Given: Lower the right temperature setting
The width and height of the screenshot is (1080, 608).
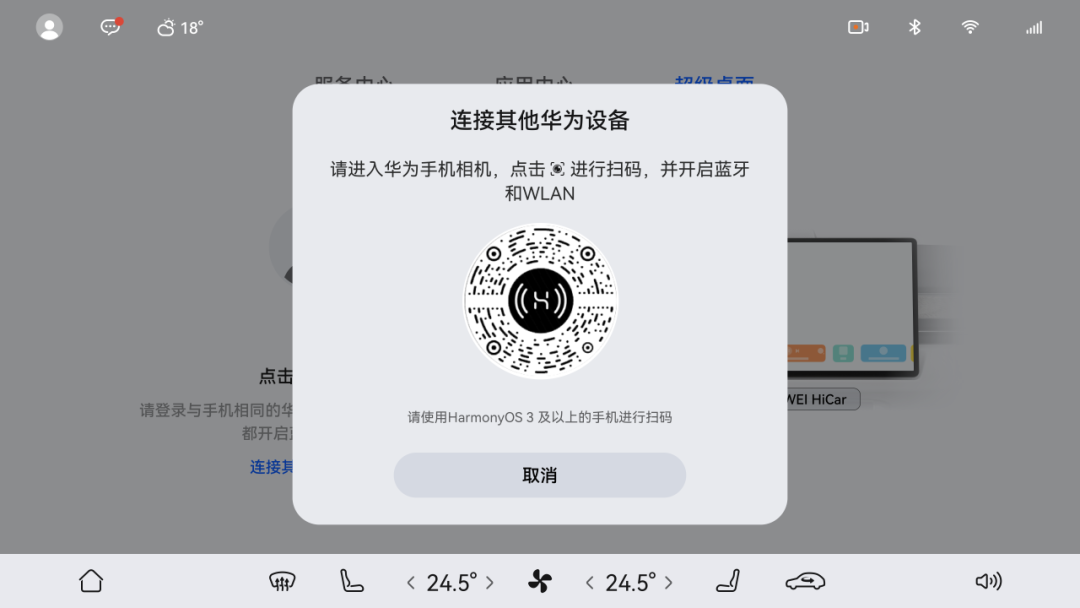Looking at the screenshot, I should click(x=590, y=582).
